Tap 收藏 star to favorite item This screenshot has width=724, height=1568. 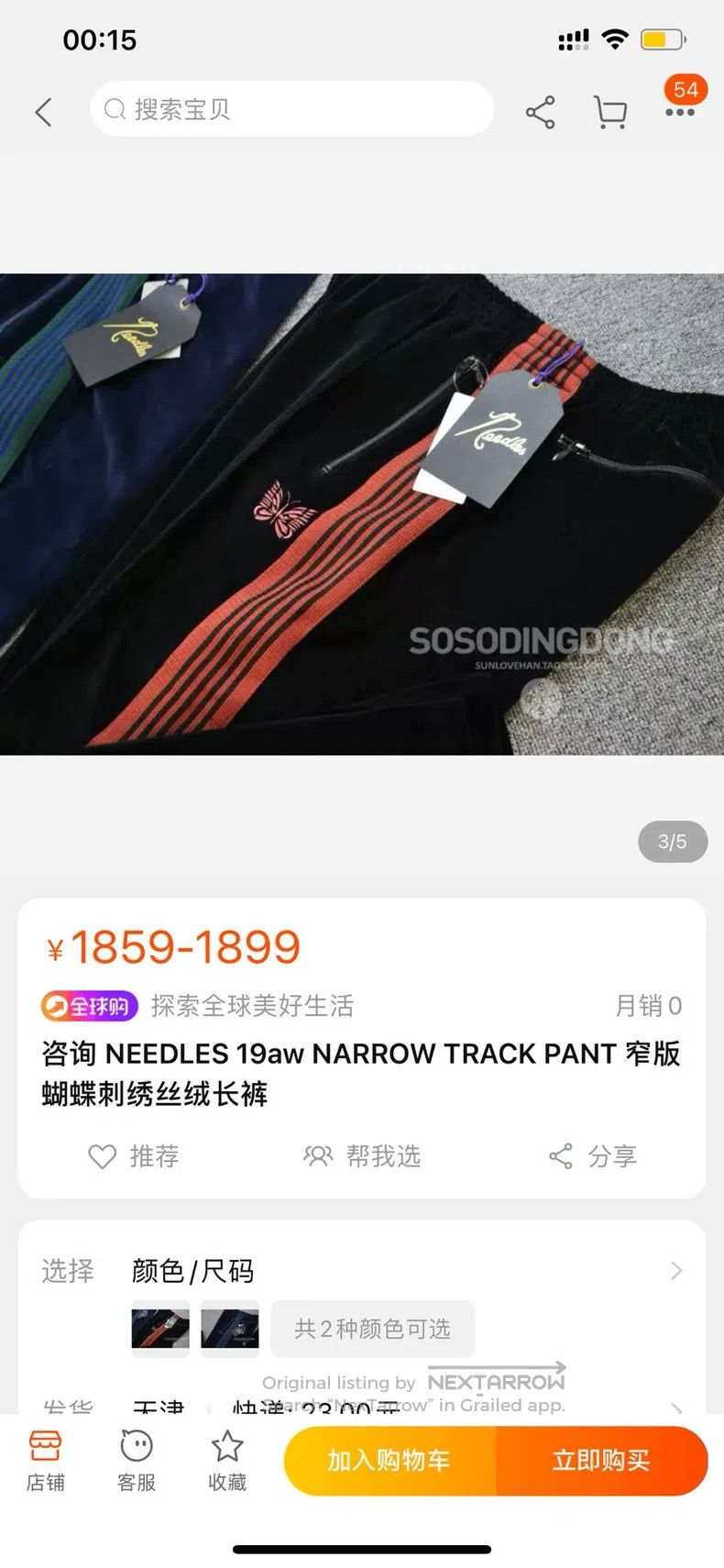coord(227,1461)
